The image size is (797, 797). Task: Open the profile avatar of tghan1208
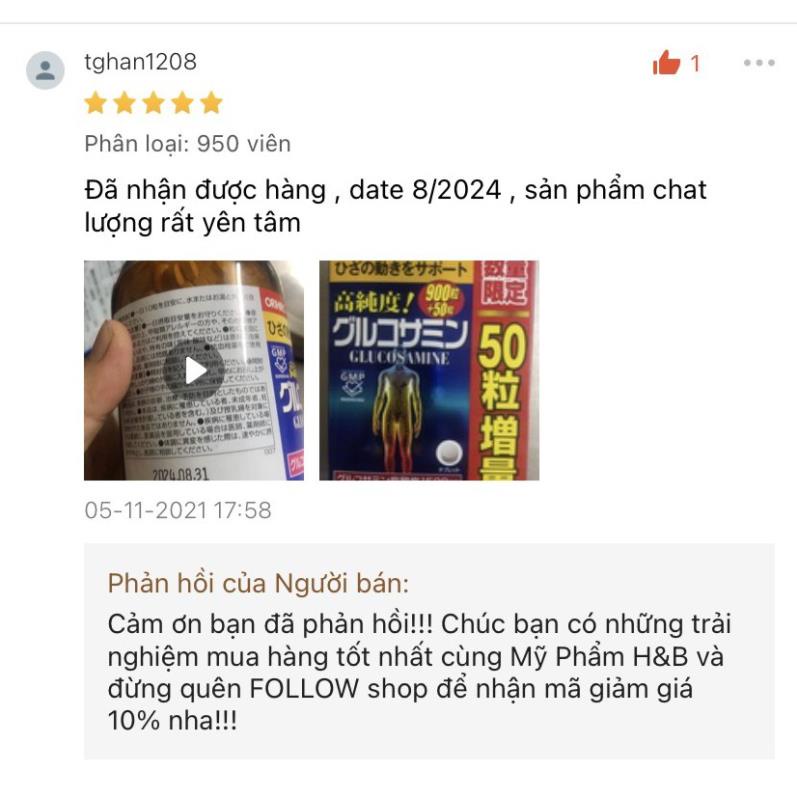coord(45,70)
